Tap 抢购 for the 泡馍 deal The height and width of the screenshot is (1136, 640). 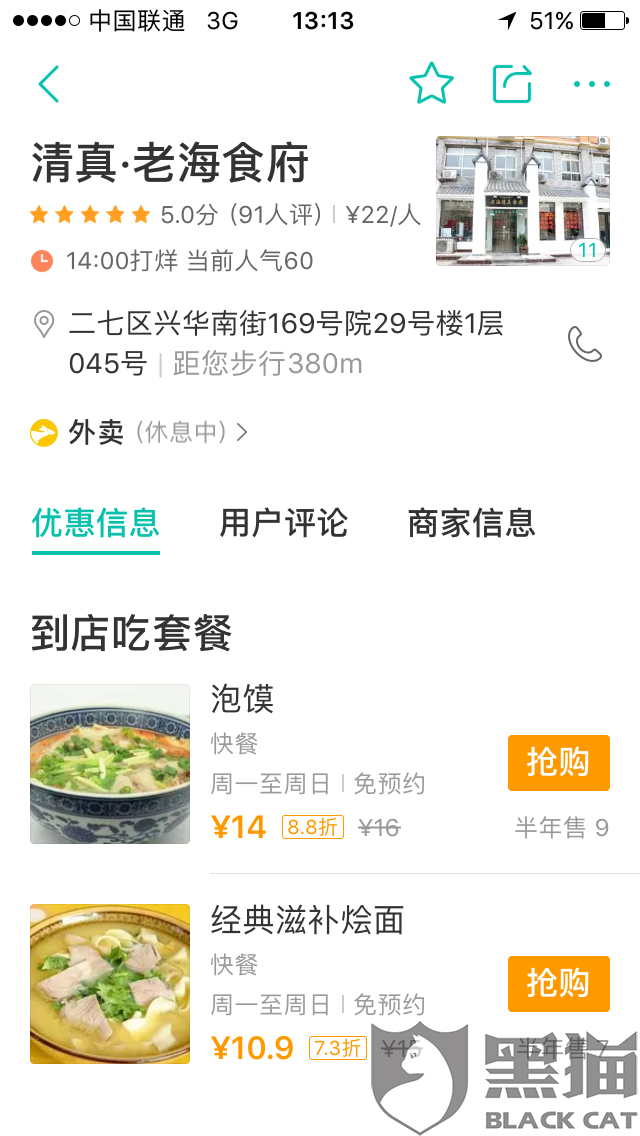click(x=559, y=763)
